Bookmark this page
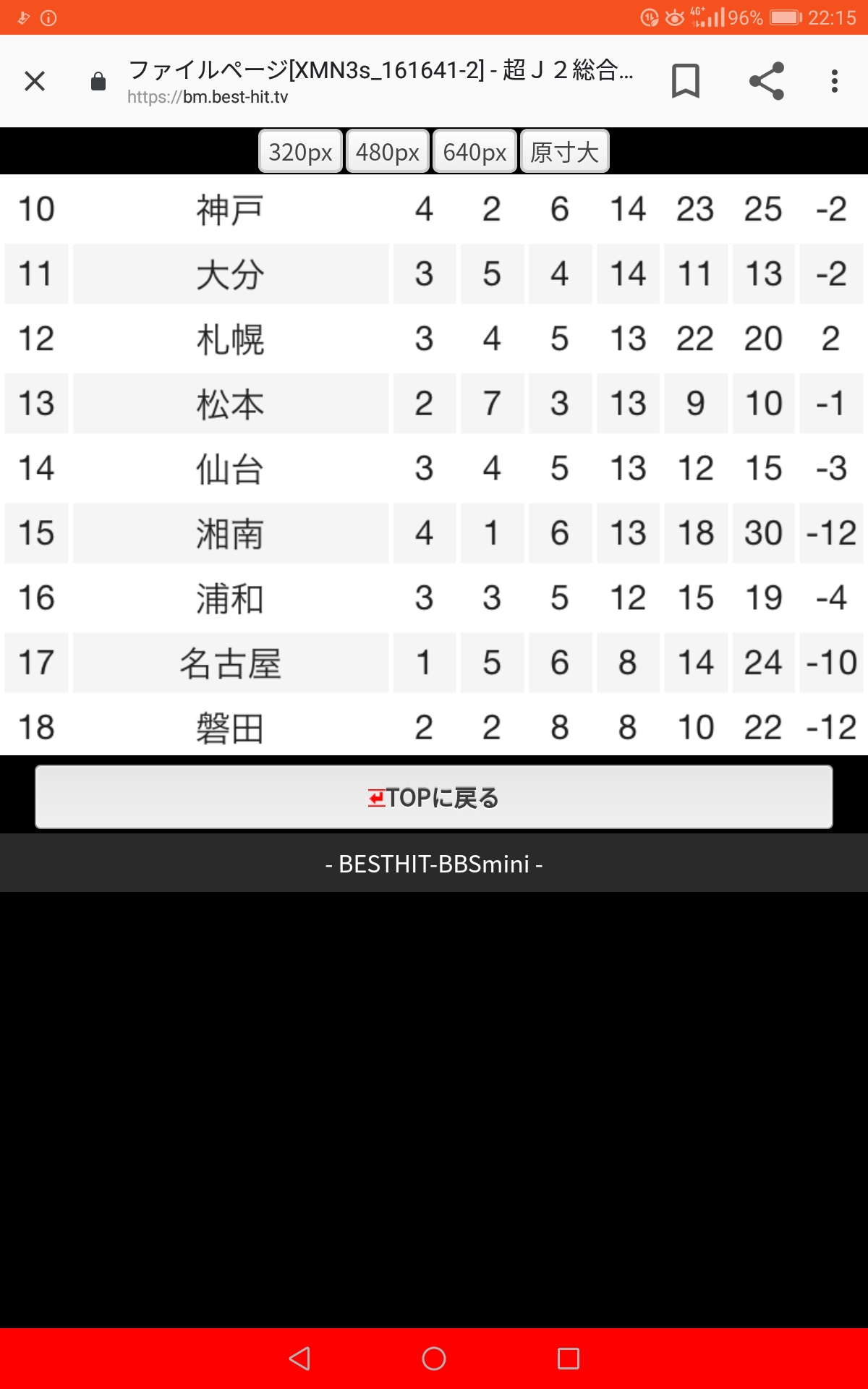This screenshot has height=1389, width=868. 685,81
